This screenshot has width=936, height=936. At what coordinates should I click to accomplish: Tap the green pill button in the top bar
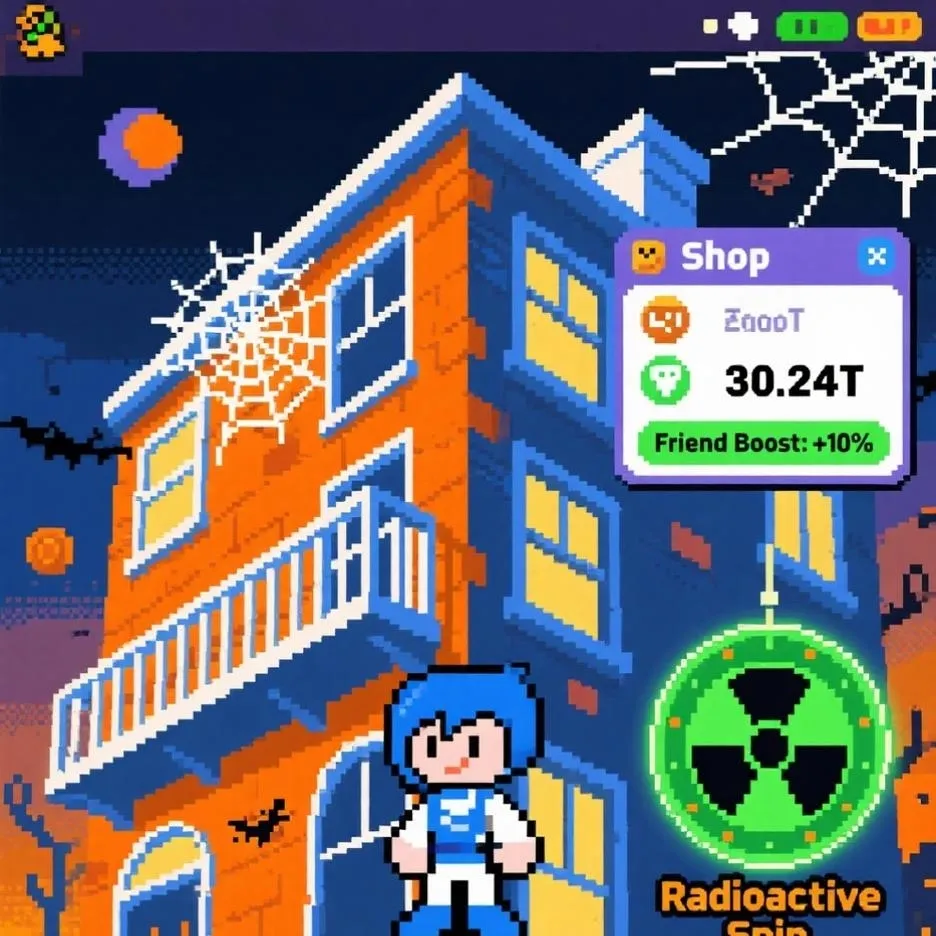pyautogui.click(x=811, y=27)
